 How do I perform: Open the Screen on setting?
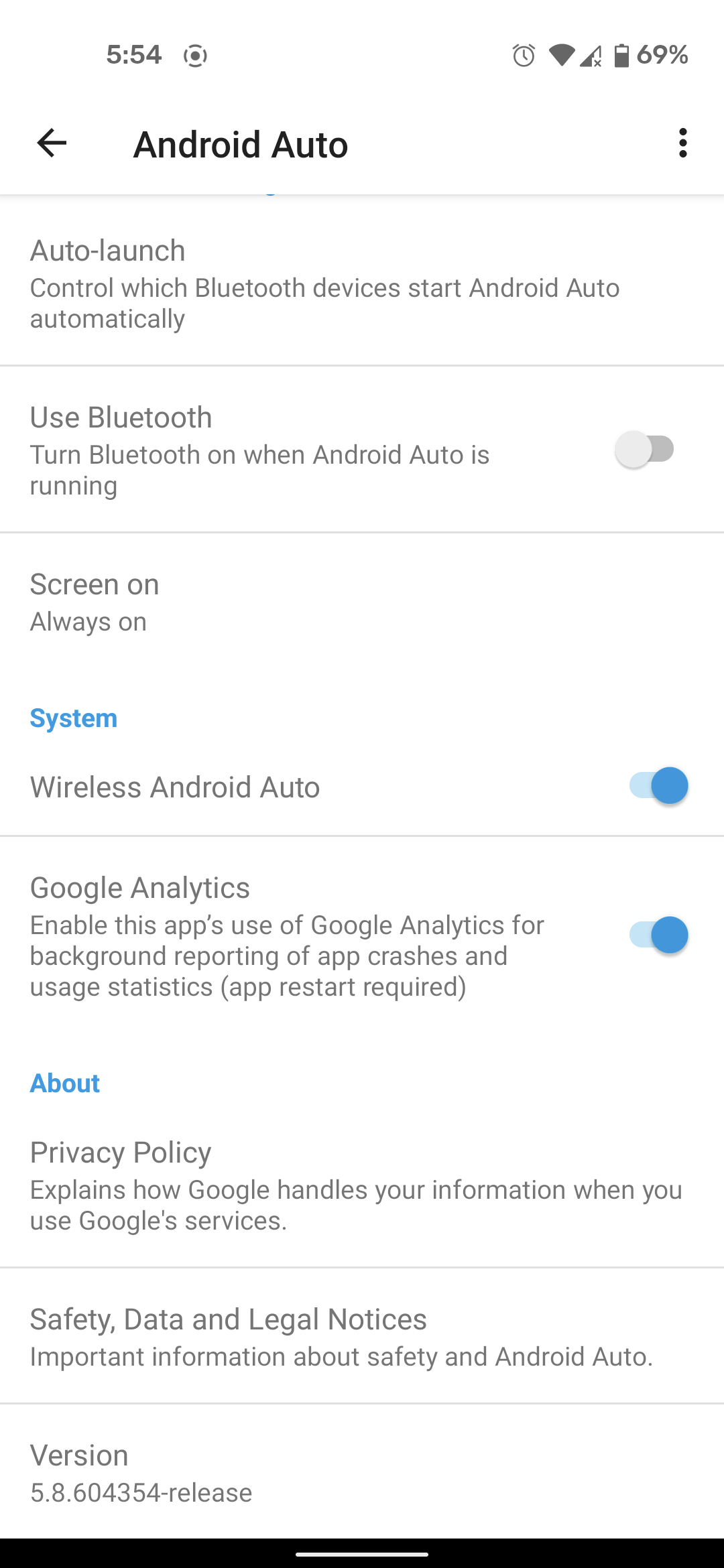coord(362,602)
